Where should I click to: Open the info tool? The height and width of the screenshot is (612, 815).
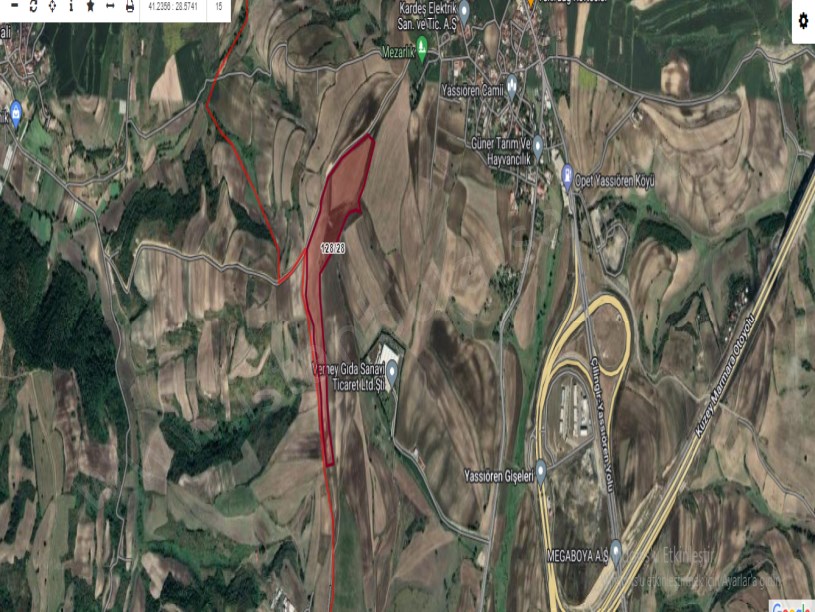[x=71, y=6]
